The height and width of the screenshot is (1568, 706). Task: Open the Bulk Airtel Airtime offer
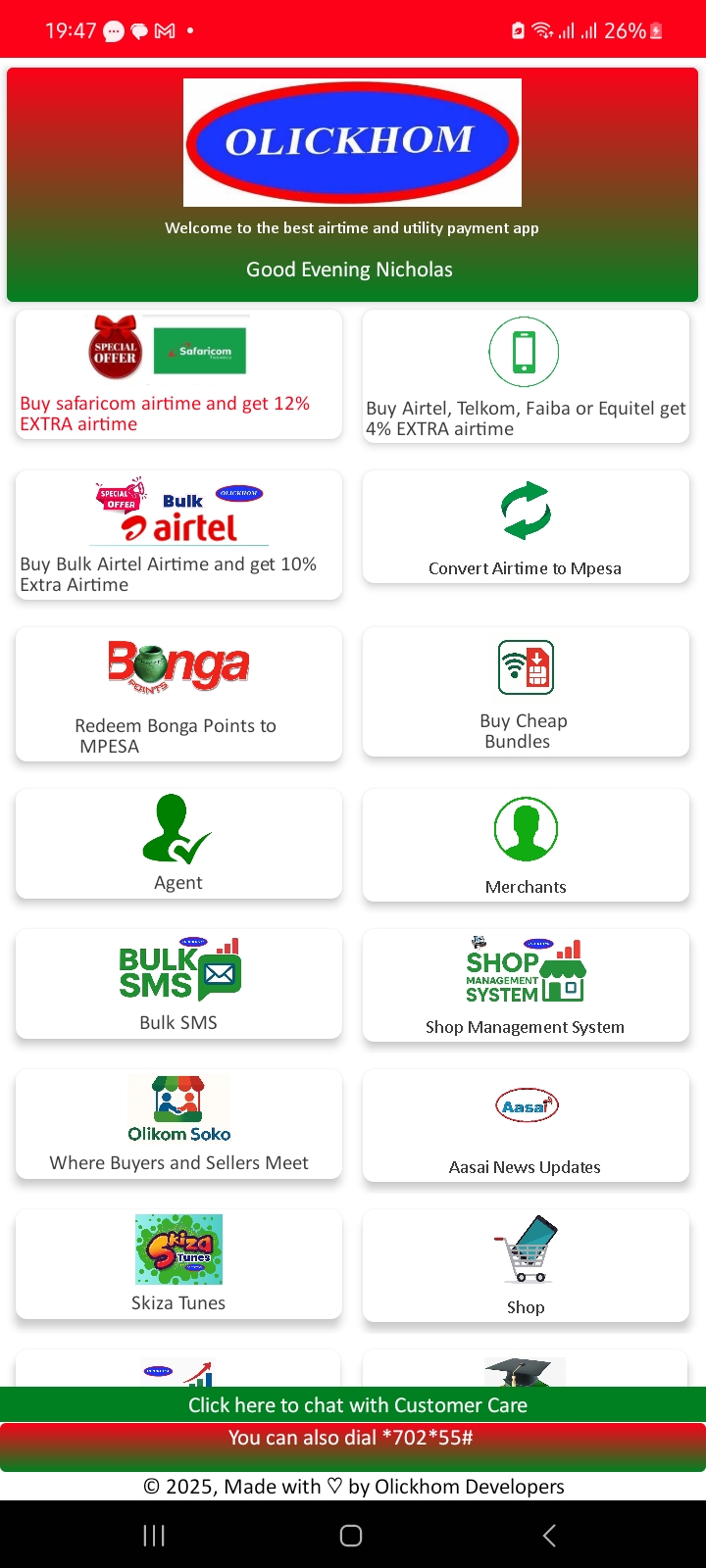point(178,535)
